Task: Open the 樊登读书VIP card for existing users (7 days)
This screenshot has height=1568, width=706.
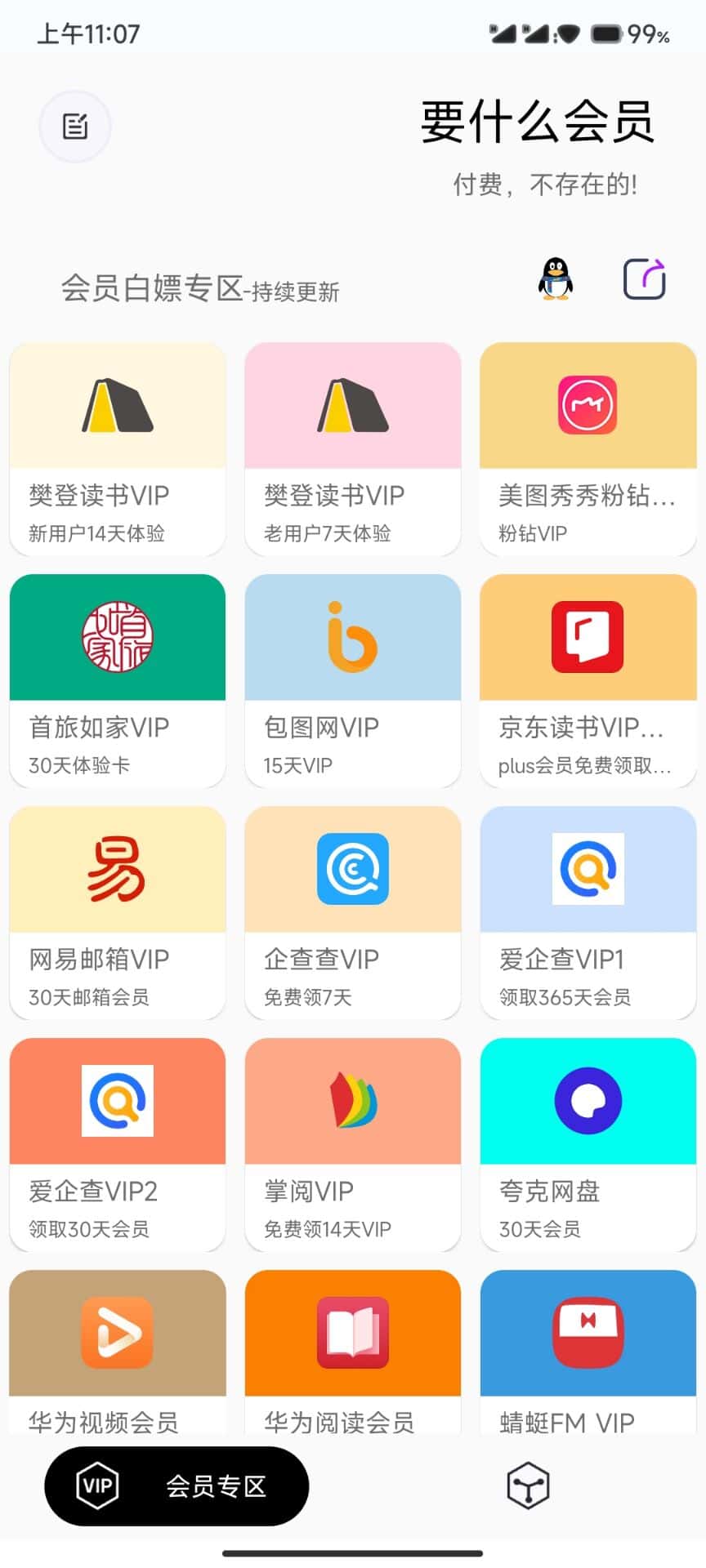Action: click(353, 449)
